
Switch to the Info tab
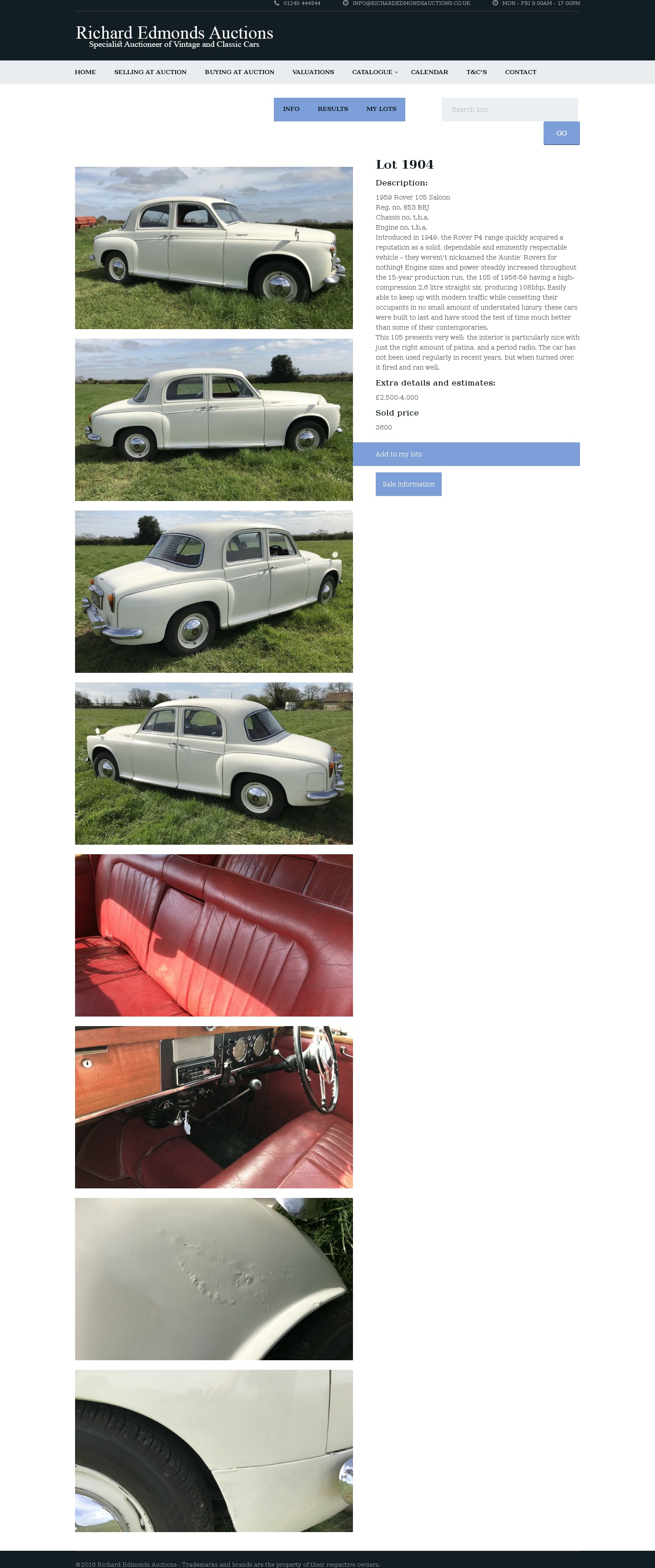[291, 109]
